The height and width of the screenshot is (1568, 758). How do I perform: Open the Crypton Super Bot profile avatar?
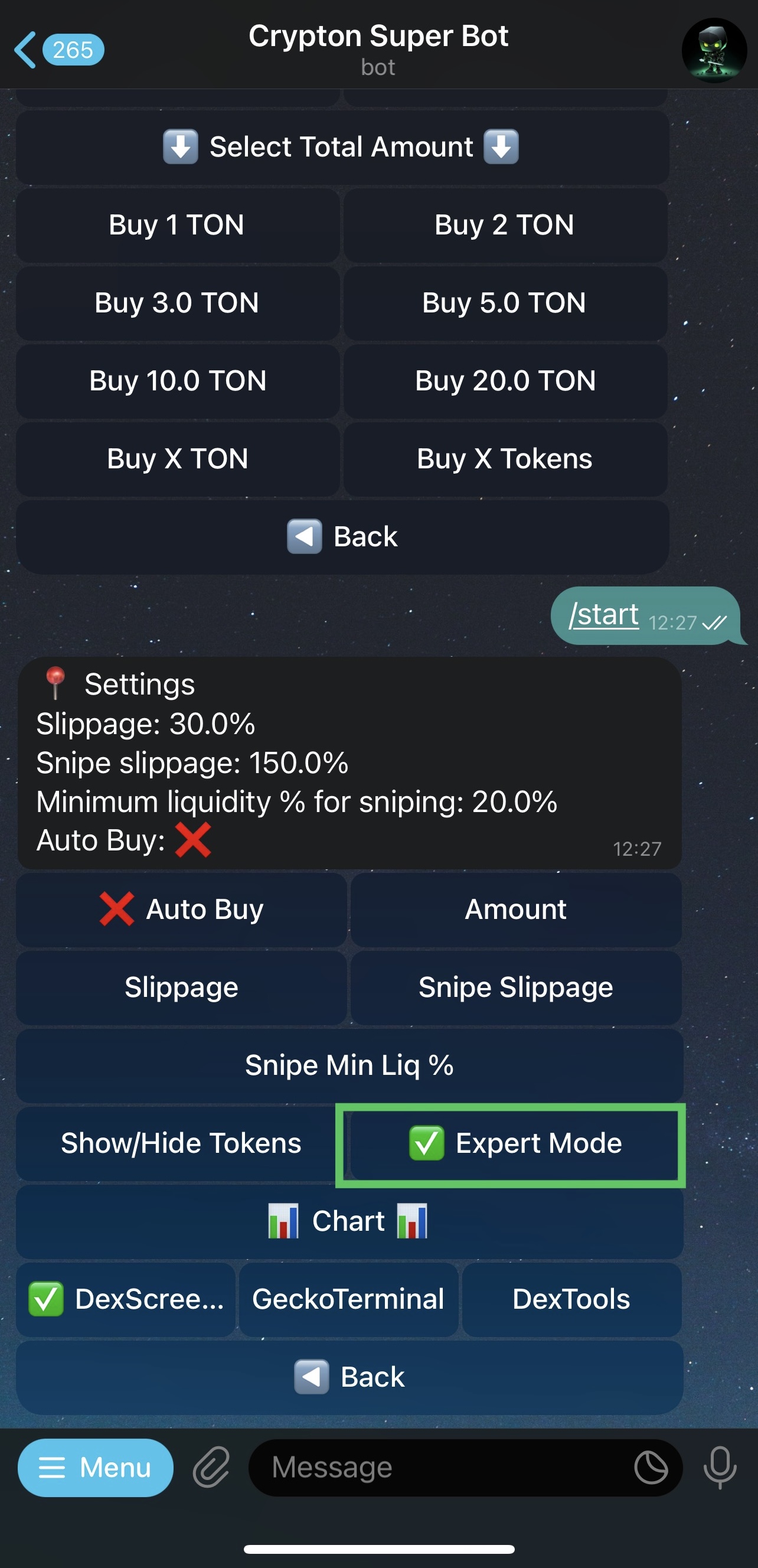click(713, 50)
